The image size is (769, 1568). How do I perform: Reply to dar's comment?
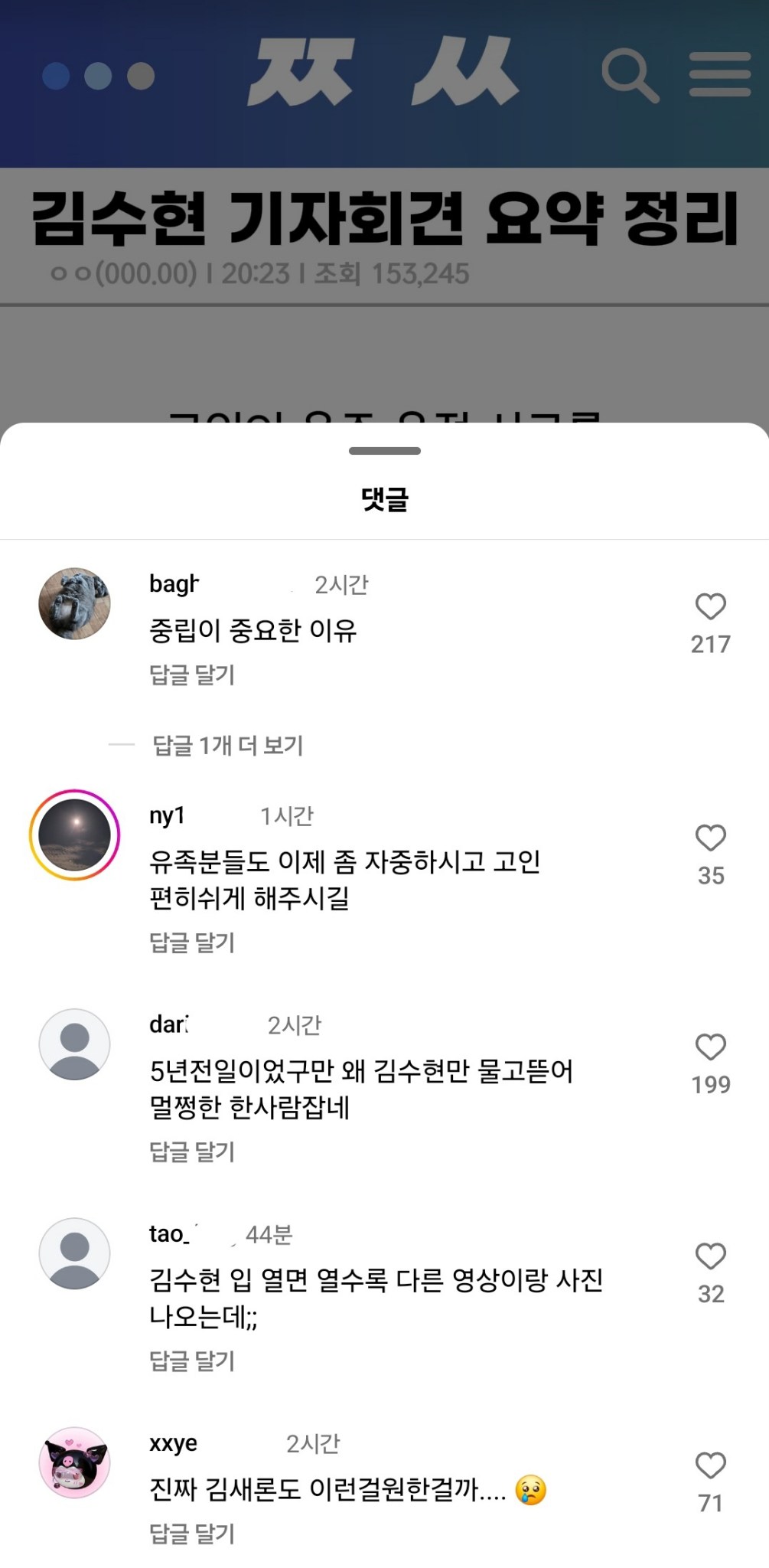pyautogui.click(x=192, y=1151)
